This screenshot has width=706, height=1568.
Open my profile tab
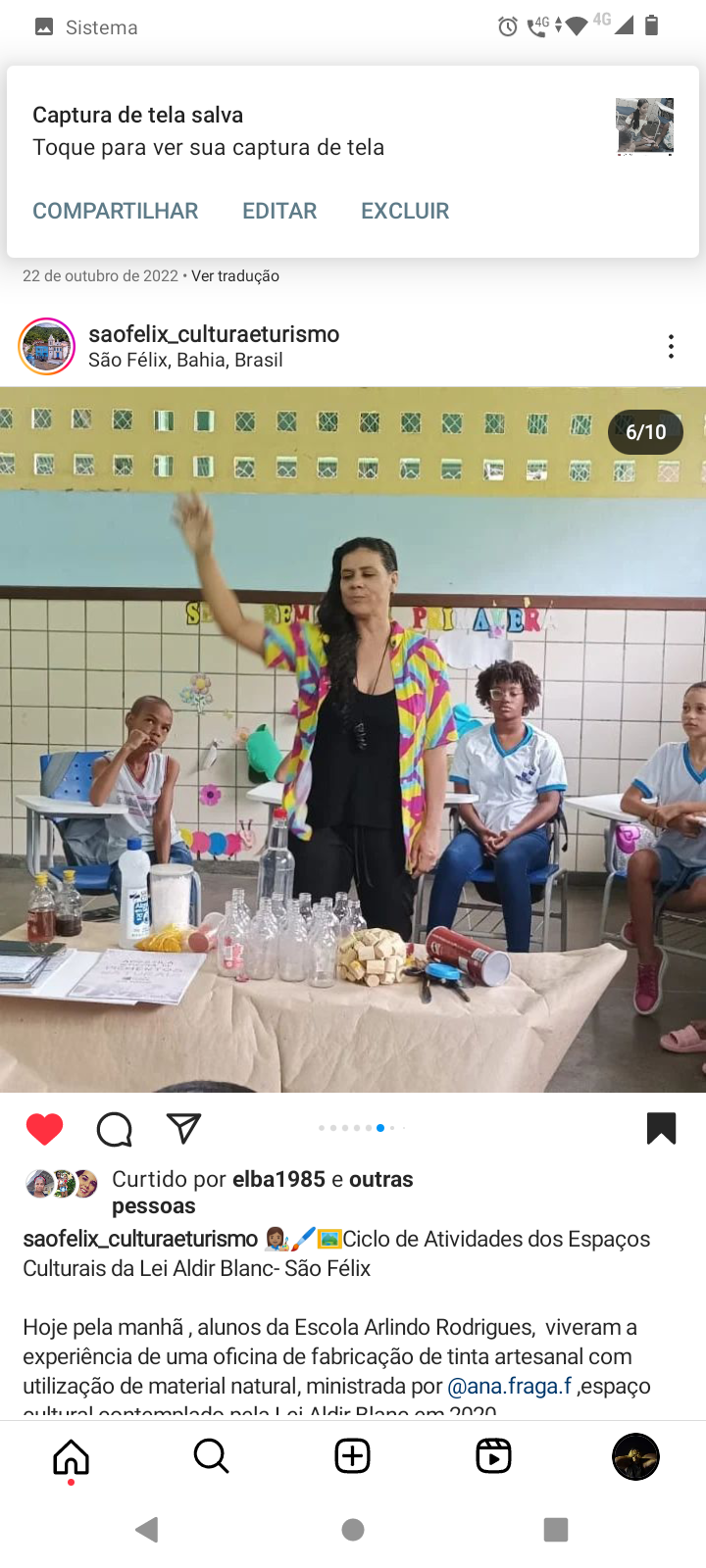pos(635,1457)
